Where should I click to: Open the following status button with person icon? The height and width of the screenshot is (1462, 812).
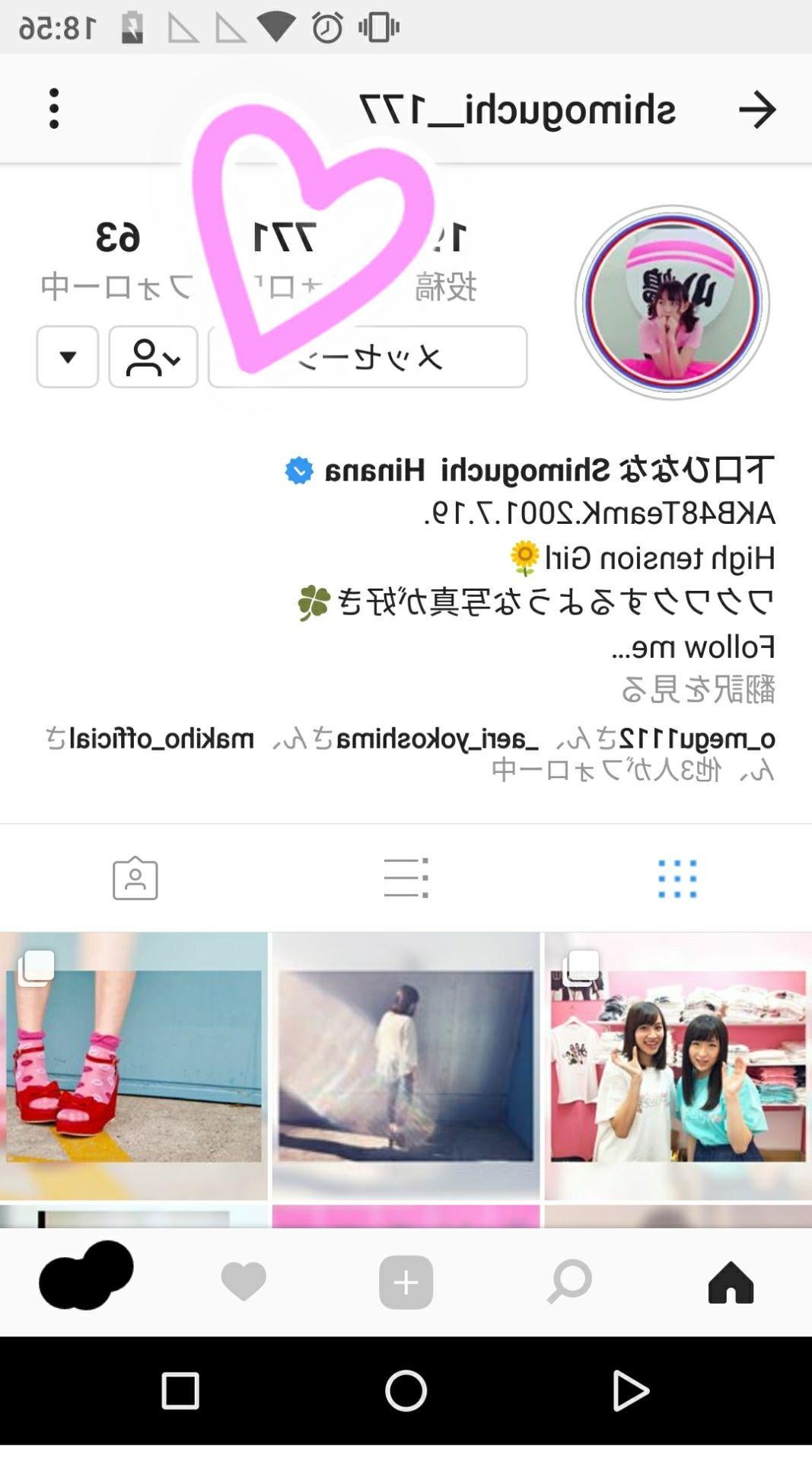click(153, 357)
